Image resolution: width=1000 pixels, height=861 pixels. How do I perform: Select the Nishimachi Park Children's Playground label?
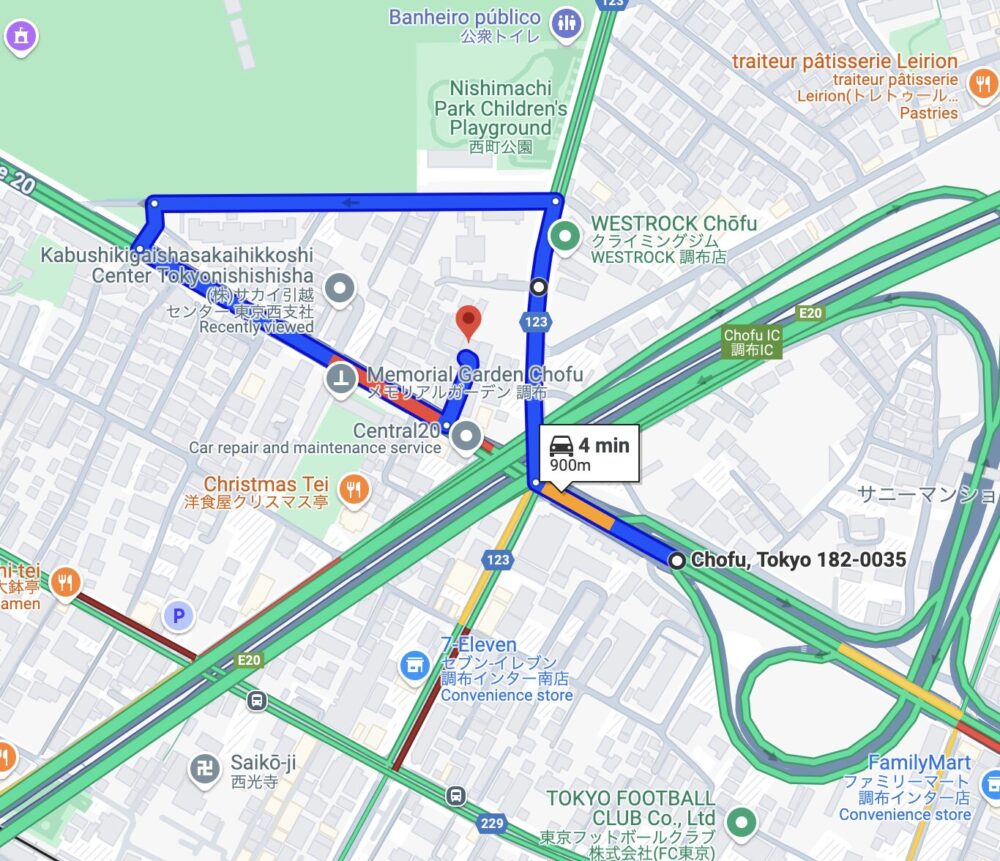pos(500,108)
